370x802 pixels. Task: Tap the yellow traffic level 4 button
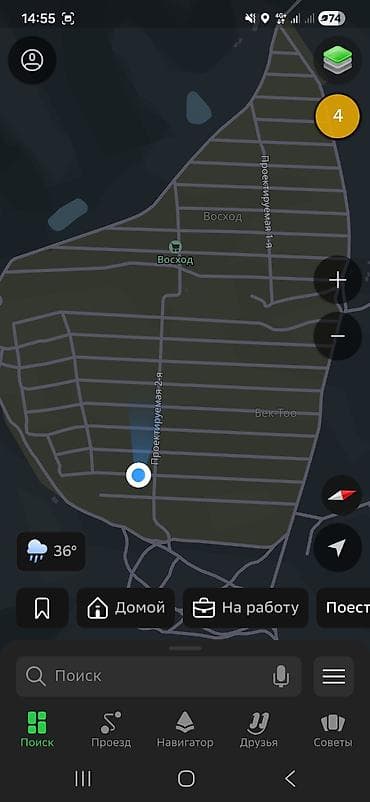(337, 116)
